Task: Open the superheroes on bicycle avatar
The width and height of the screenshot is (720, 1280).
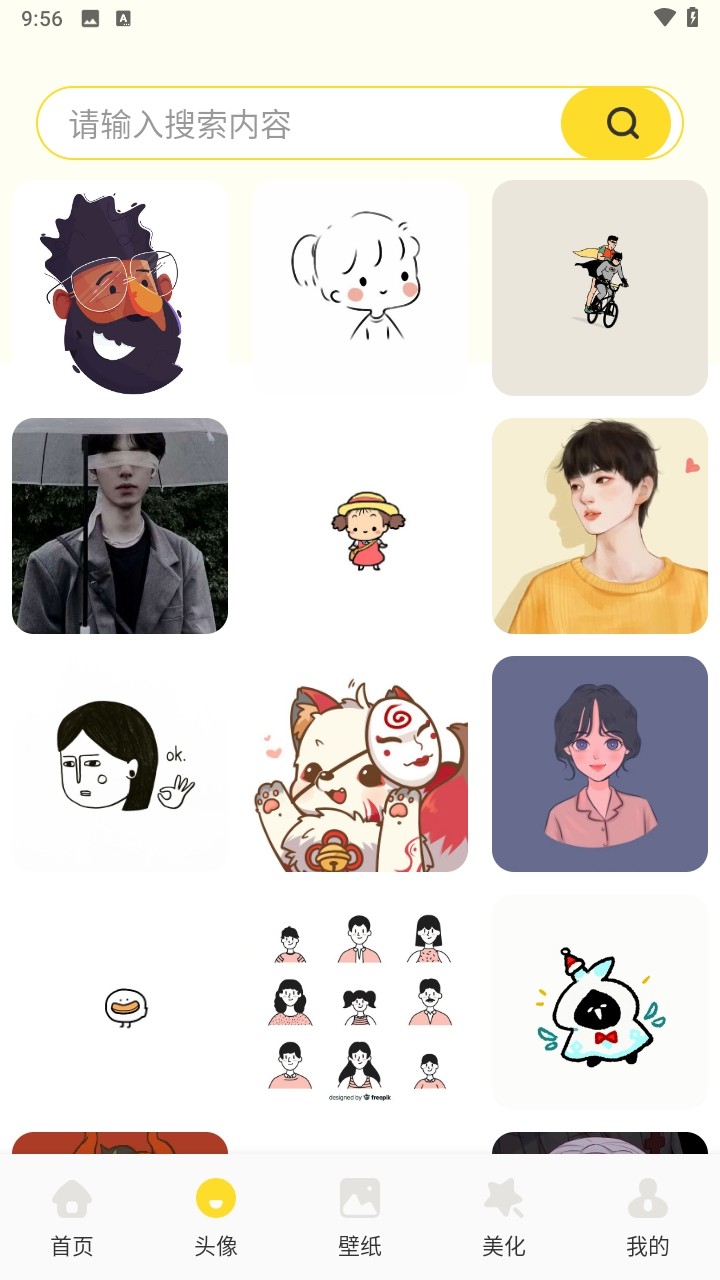Action: tap(600, 288)
